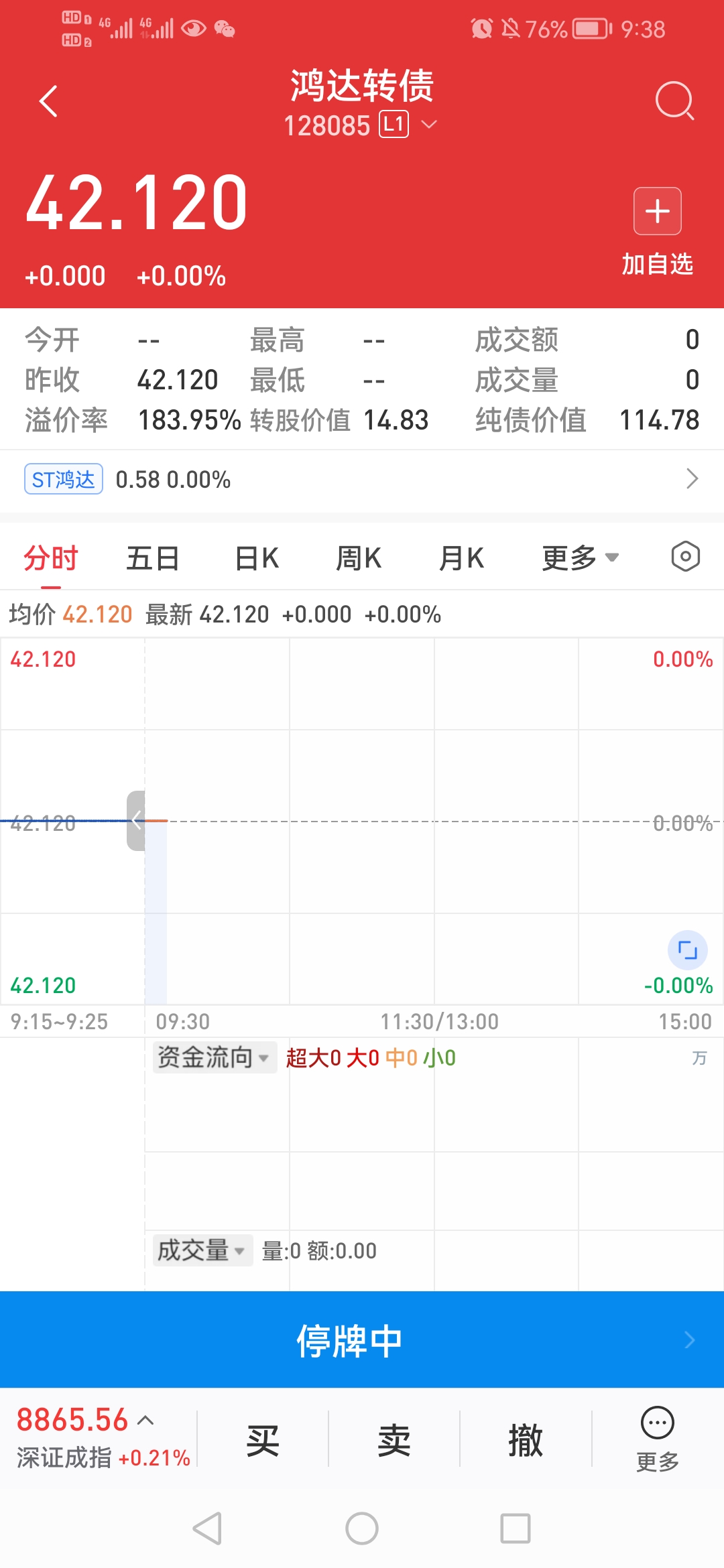Select the 分时 chart tab
Viewport: 724px width, 1568px height.
(x=51, y=558)
